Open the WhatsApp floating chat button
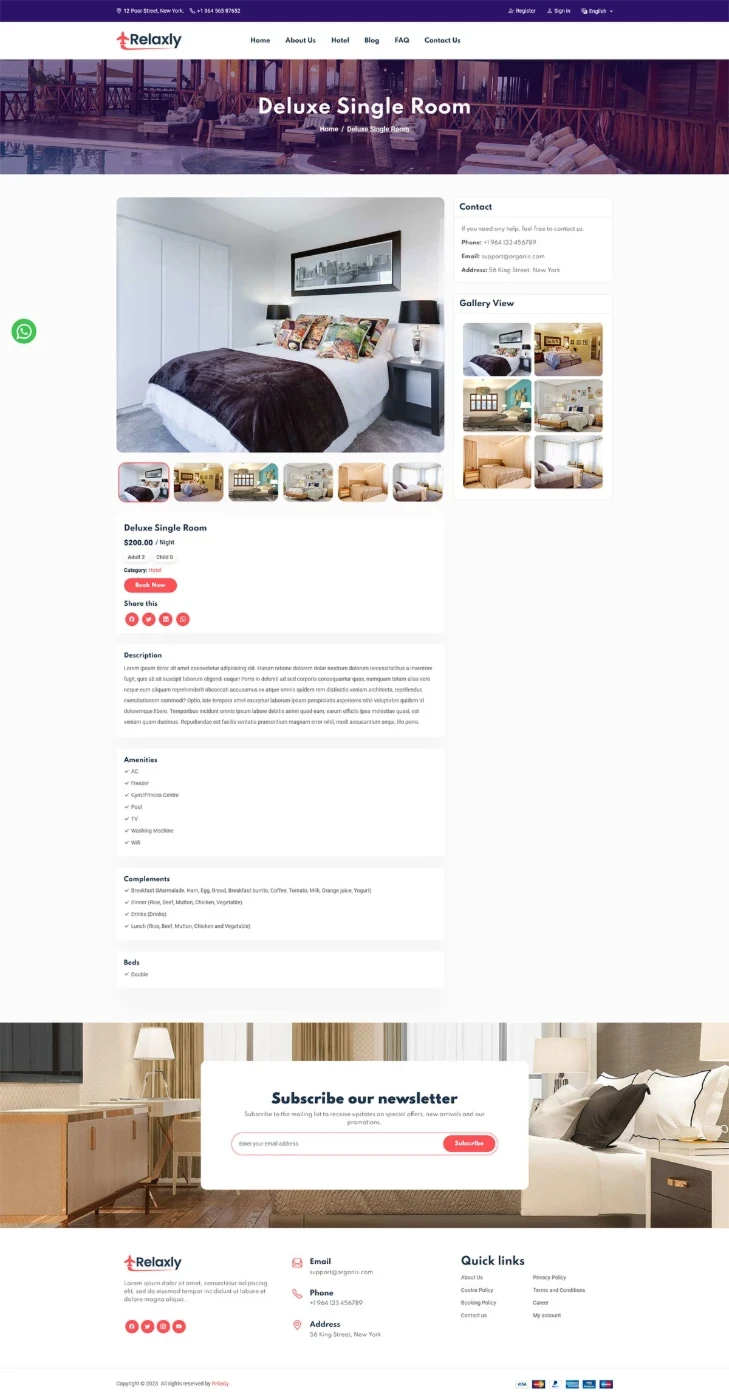Viewport: 729px width, 1400px height. (x=24, y=331)
